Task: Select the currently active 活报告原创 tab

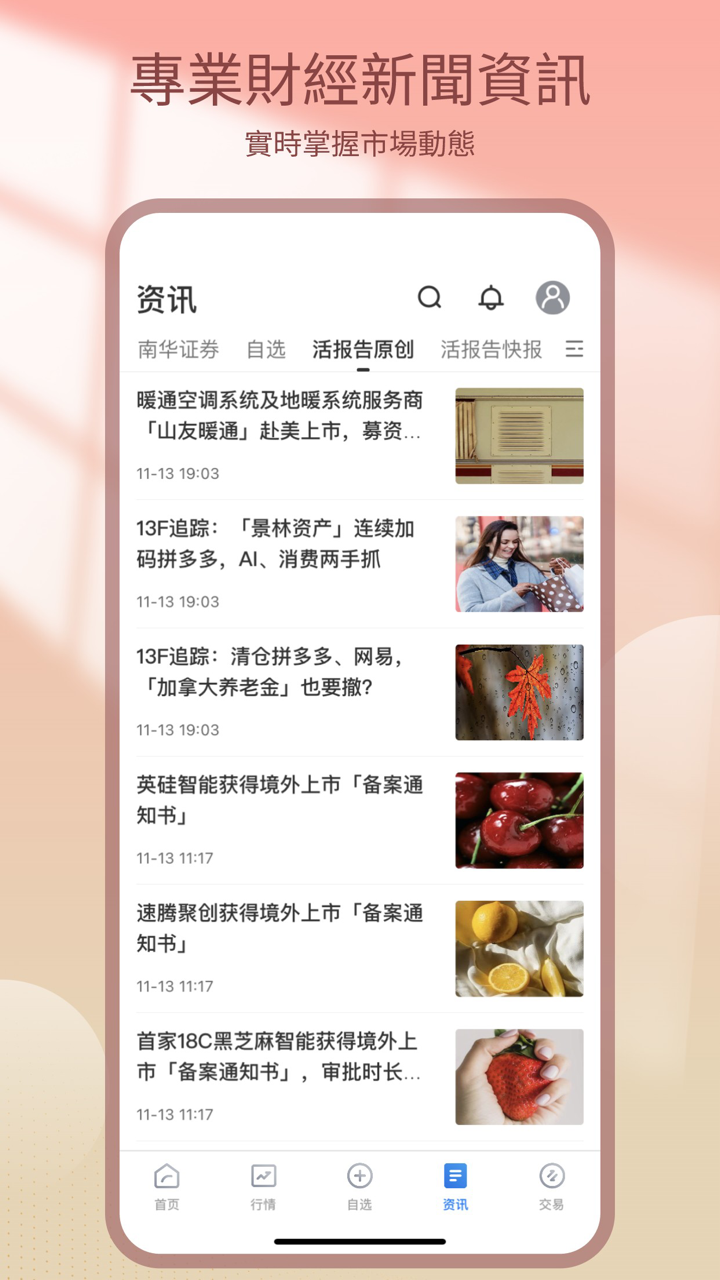Action: (364, 350)
